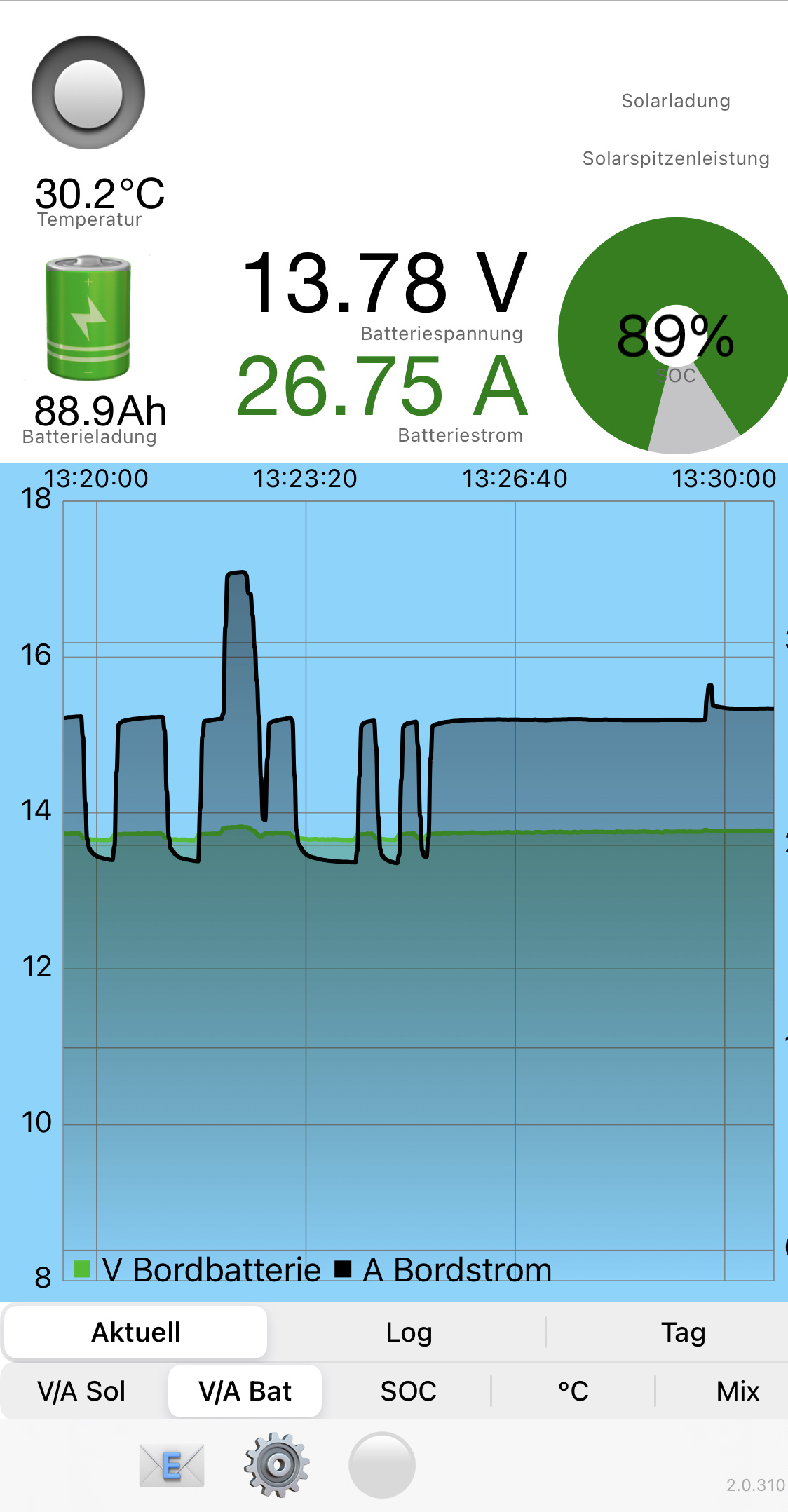Tap the round status button above Temperatur

pyautogui.click(x=88, y=93)
